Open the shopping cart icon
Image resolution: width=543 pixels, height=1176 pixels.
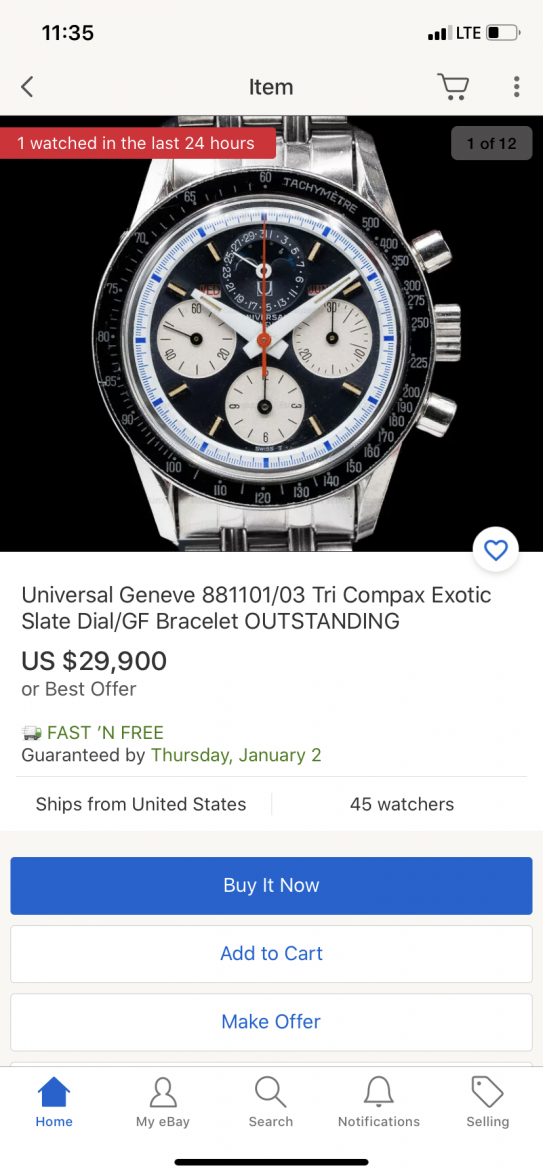[453, 86]
